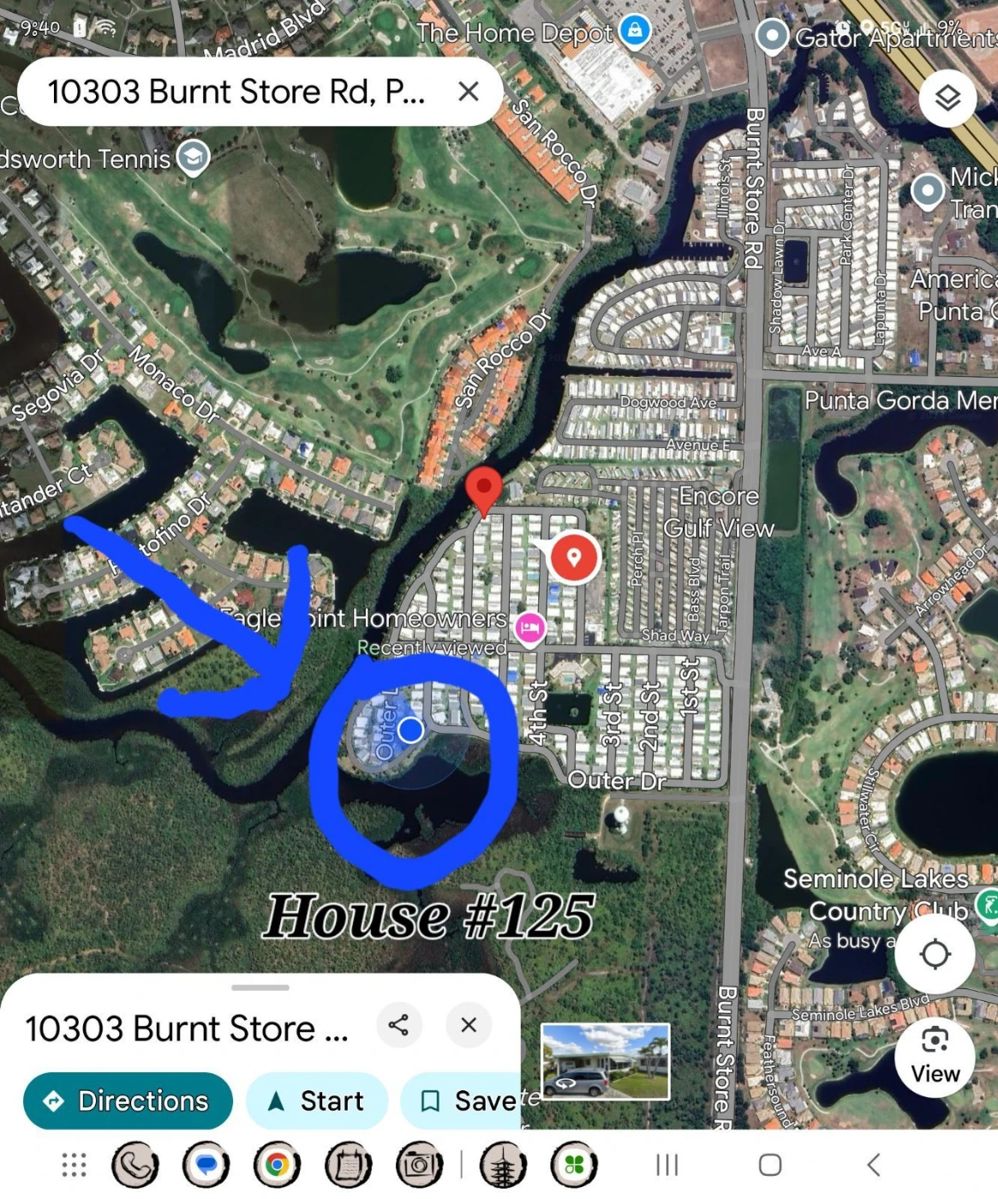This screenshot has width=998, height=1199.
Task: Close the place details sheet
Action: (x=469, y=1025)
